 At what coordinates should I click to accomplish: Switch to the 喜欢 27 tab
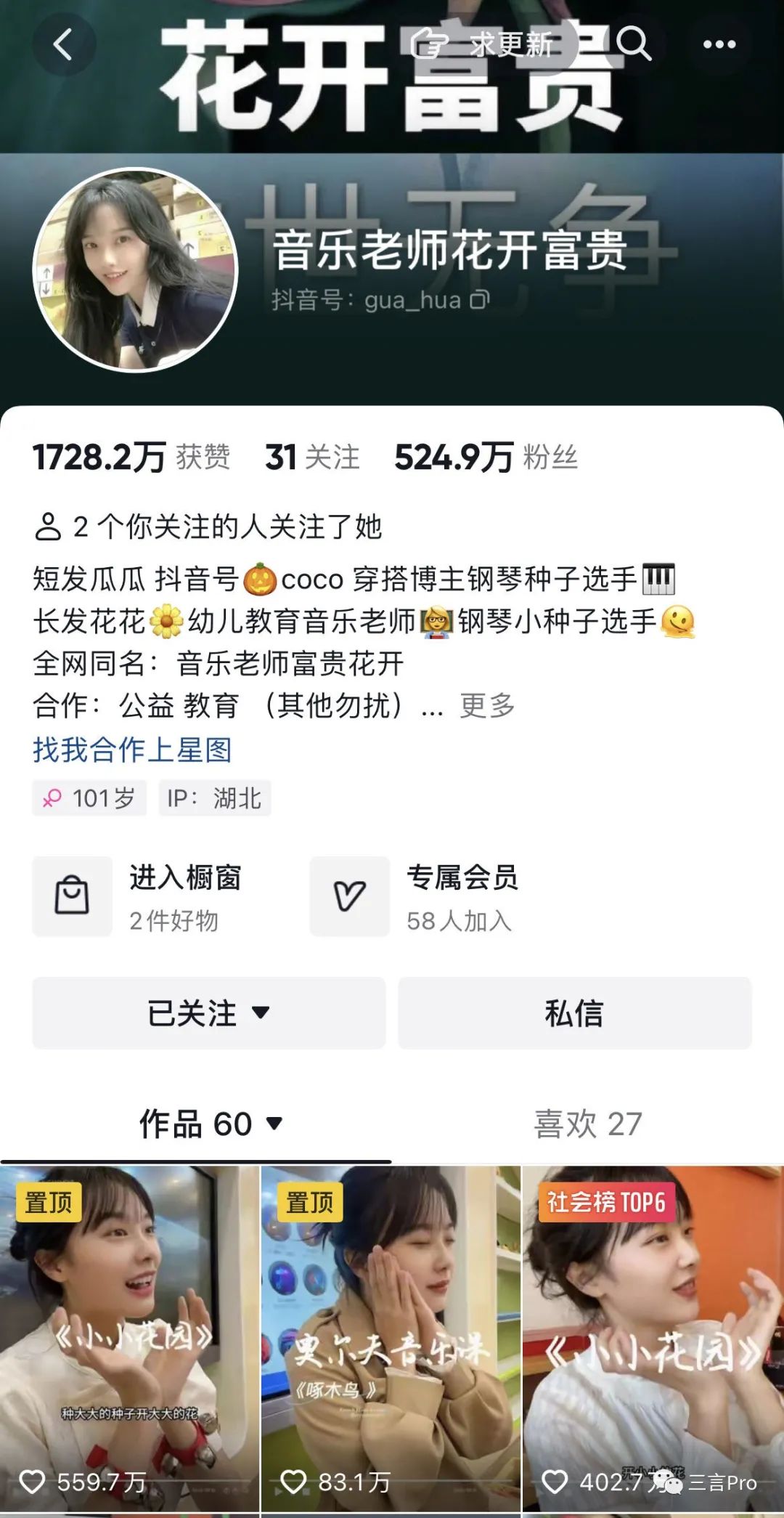coord(588,1124)
